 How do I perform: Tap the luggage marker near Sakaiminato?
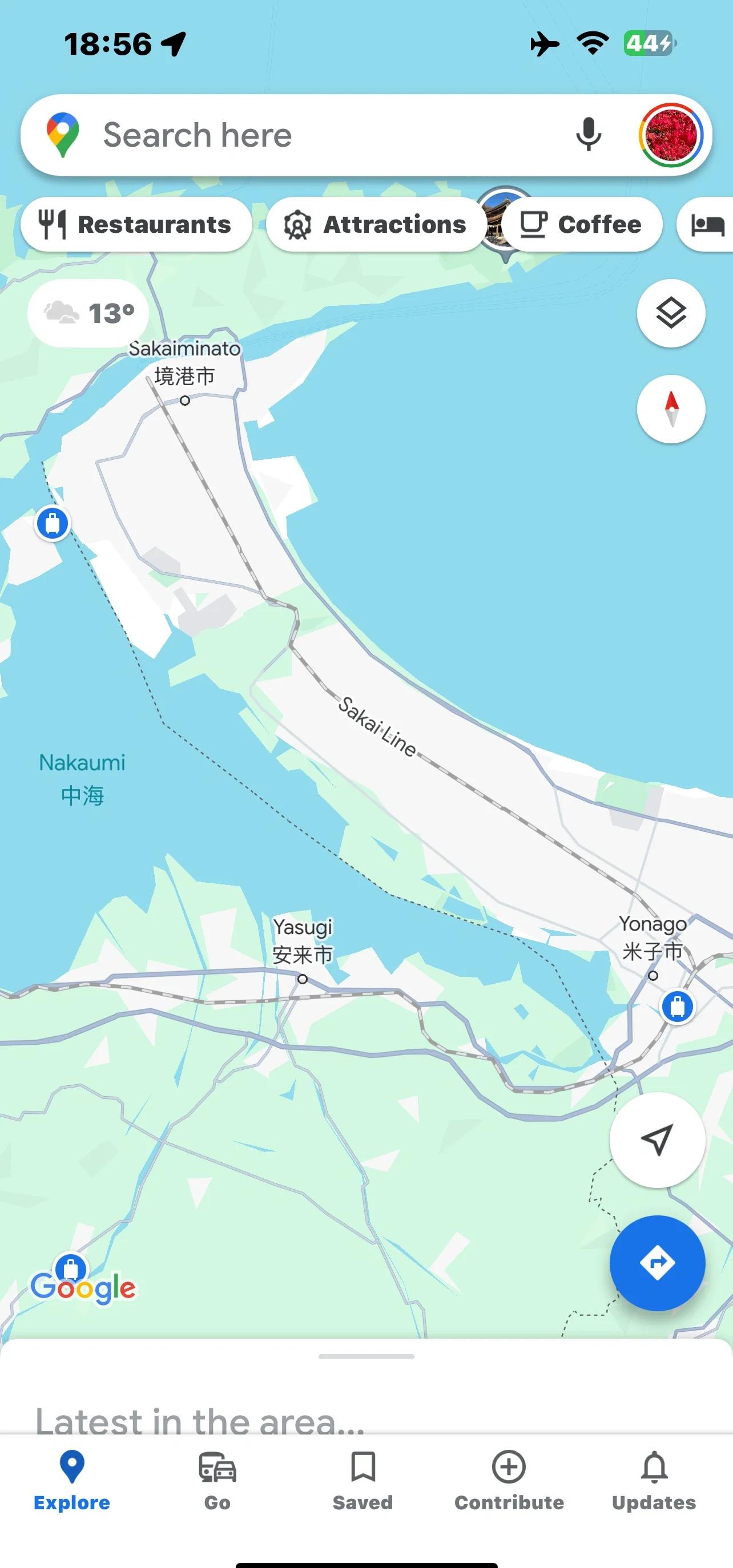coord(53,523)
